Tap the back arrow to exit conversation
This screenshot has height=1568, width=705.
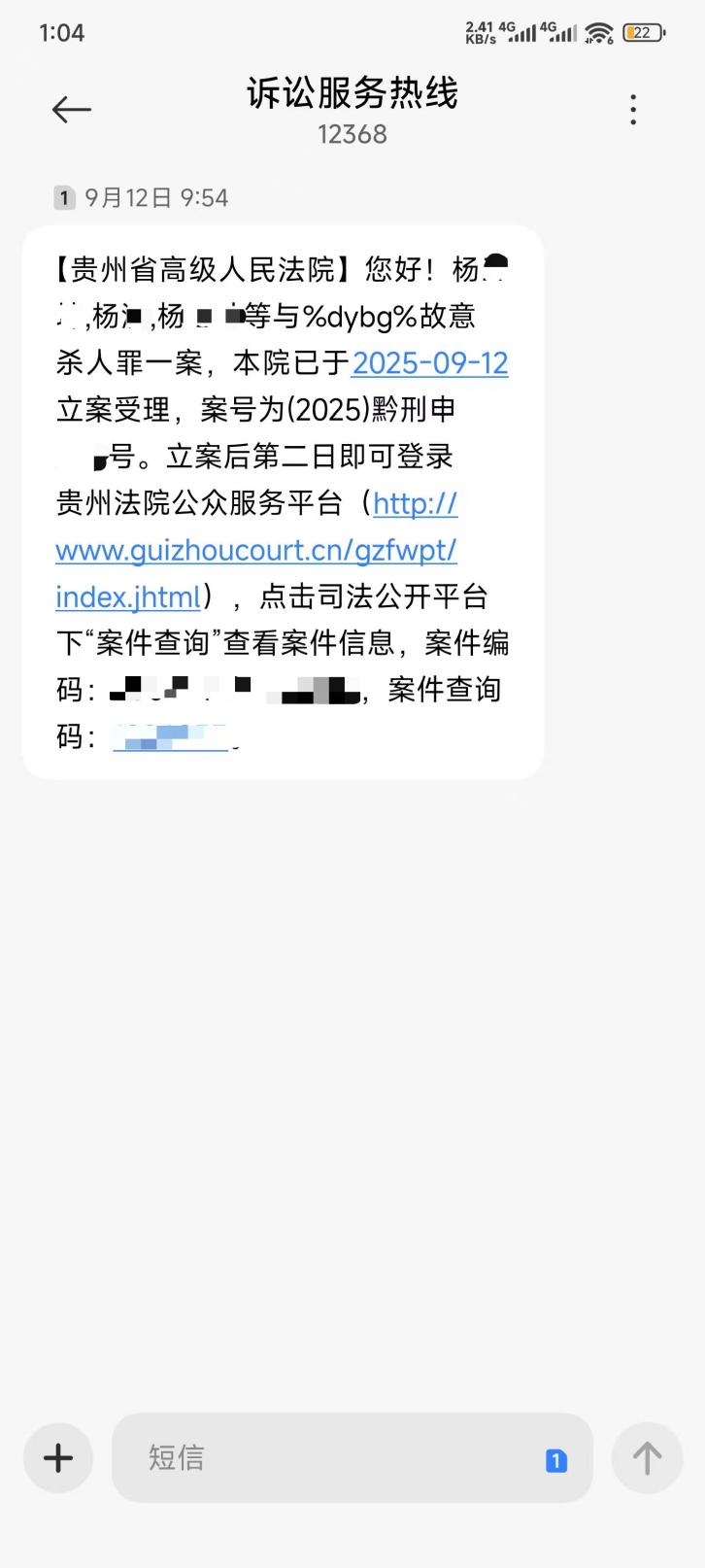point(71,110)
